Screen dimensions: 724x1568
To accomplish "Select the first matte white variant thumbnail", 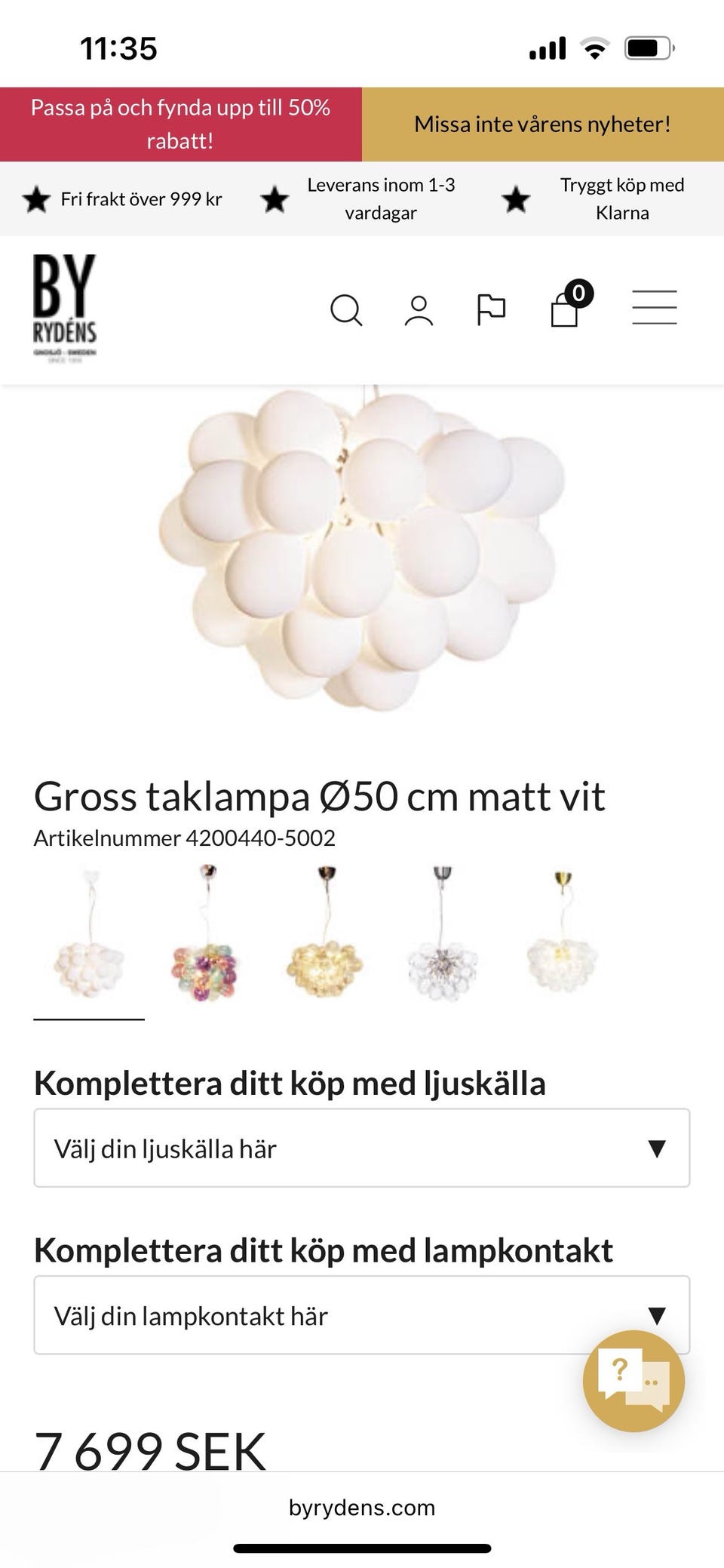I will pyautogui.click(x=89, y=936).
